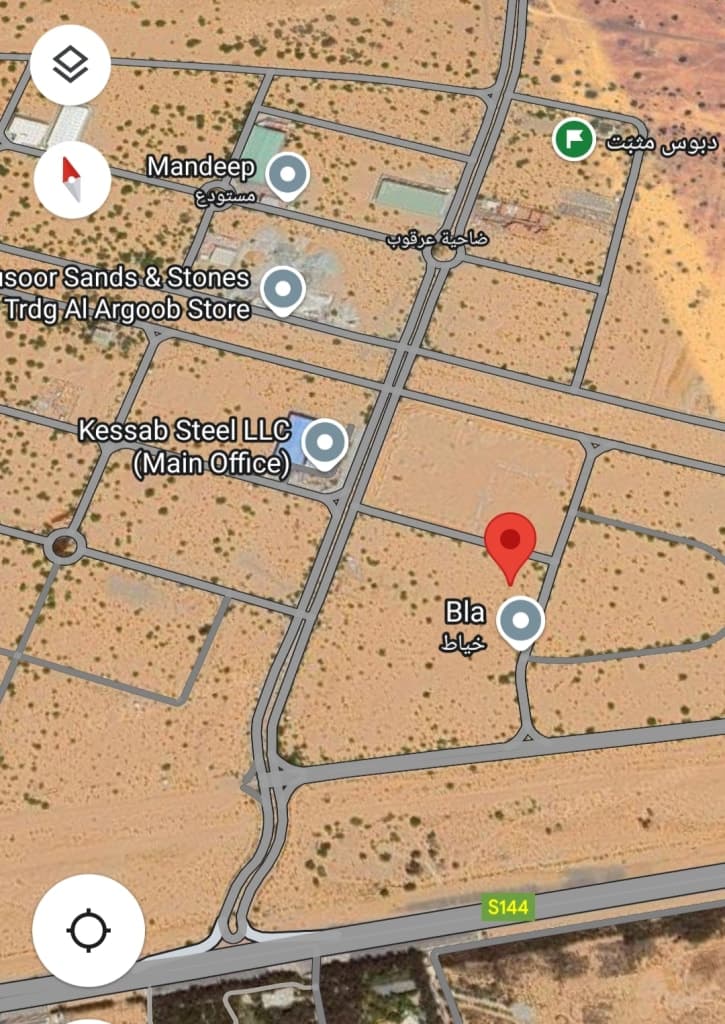This screenshot has width=725, height=1024.
Task: Select the green flag place marker
Action: click(574, 138)
